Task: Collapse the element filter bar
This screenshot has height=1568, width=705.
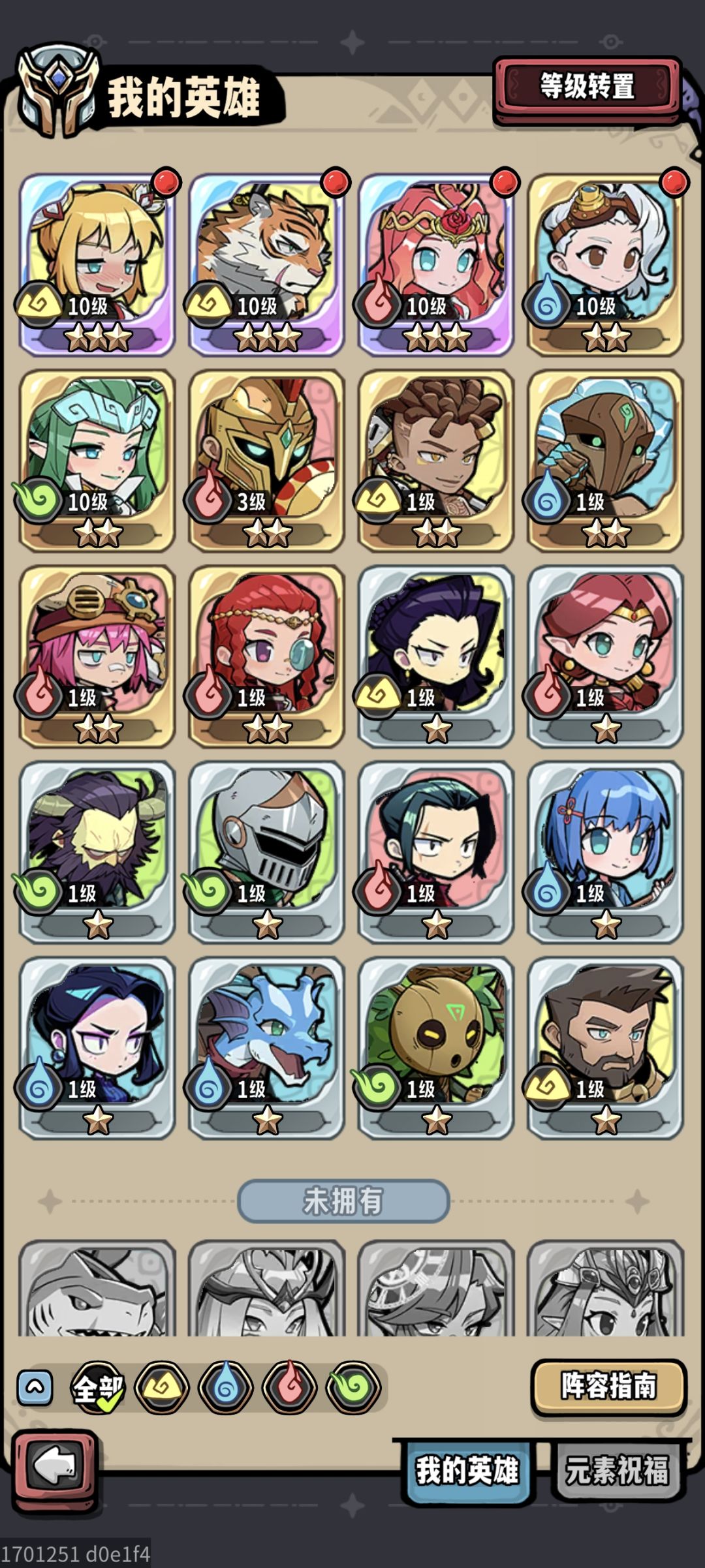Action: tap(35, 1387)
